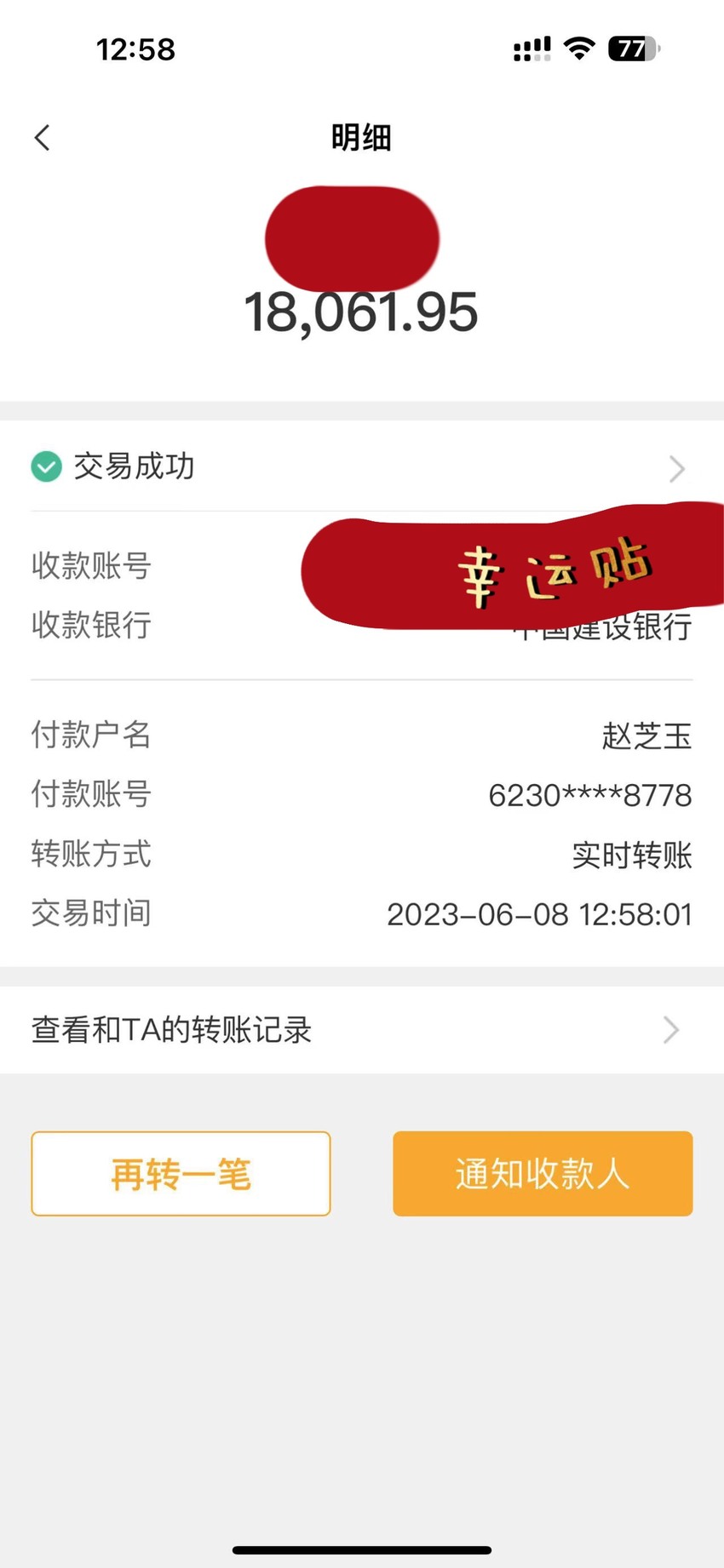Screen dimensions: 724x1568
Task: Open the 交易成功 transaction status row
Action: coord(362,466)
